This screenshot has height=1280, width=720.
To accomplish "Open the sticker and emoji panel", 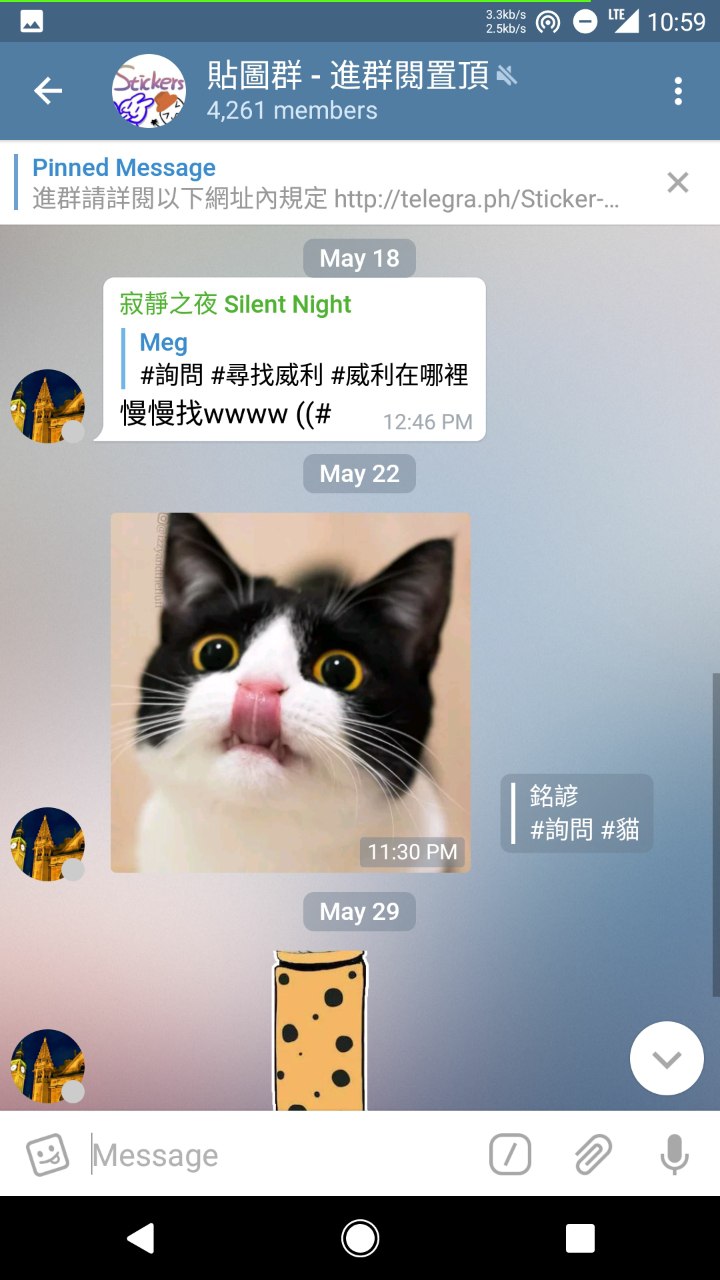I will 47,1155.
